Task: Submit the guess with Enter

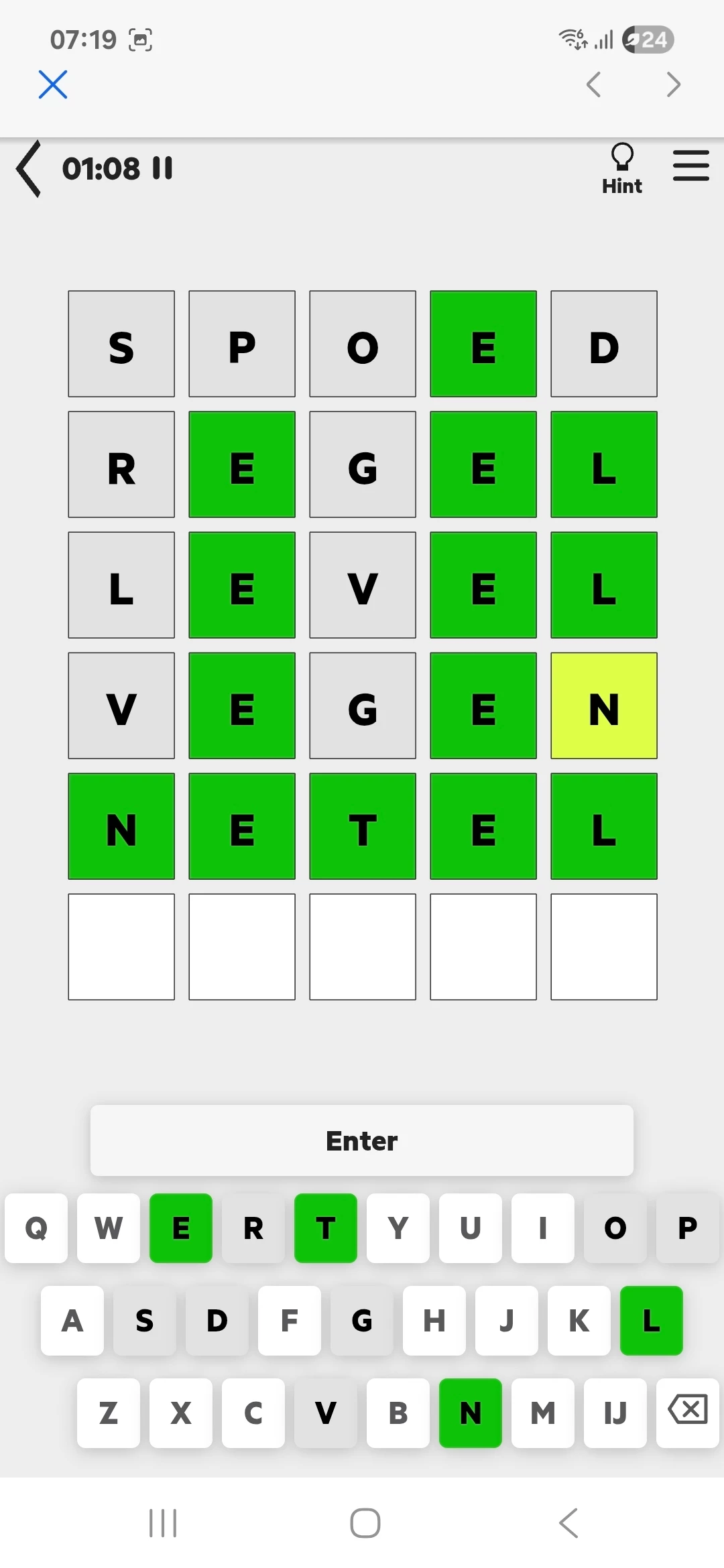Action: point(362,1140)
